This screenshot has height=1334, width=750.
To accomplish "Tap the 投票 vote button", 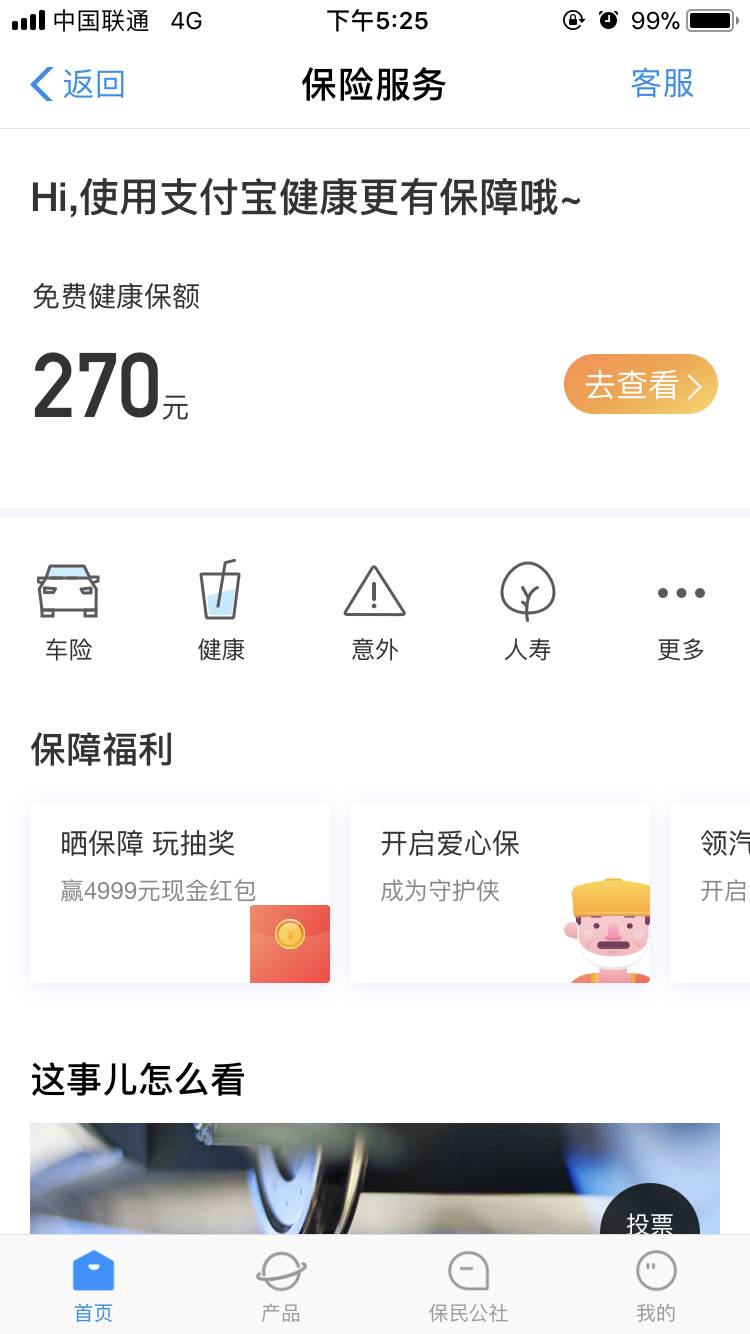I will click(650, 1220).
